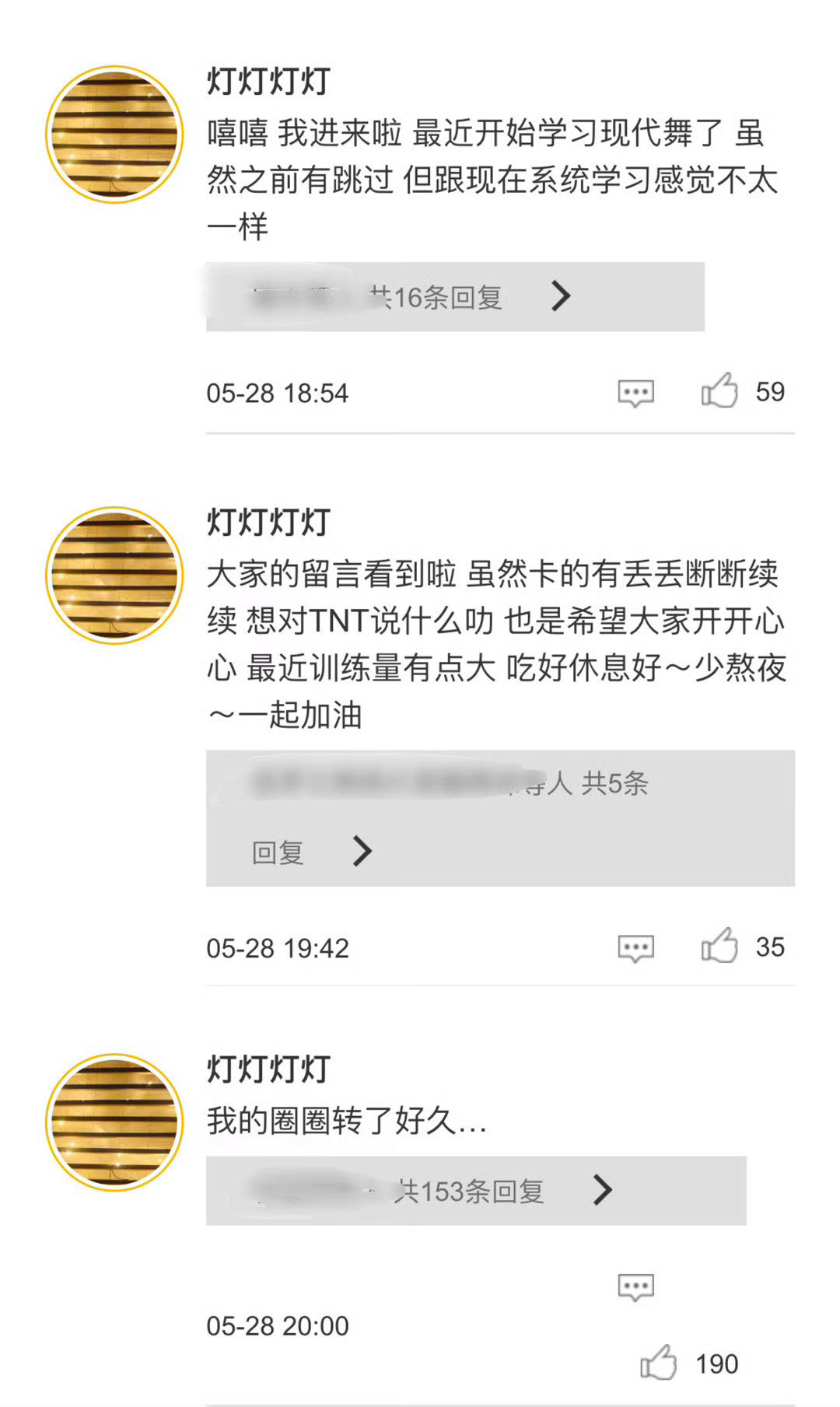Image resolution: width=840 pixels, height=1407 pixels.
Task: Open 灯灯灯灯's avatar next to 我的圈圈转了好久
Action: click(x=114, y=1122)
